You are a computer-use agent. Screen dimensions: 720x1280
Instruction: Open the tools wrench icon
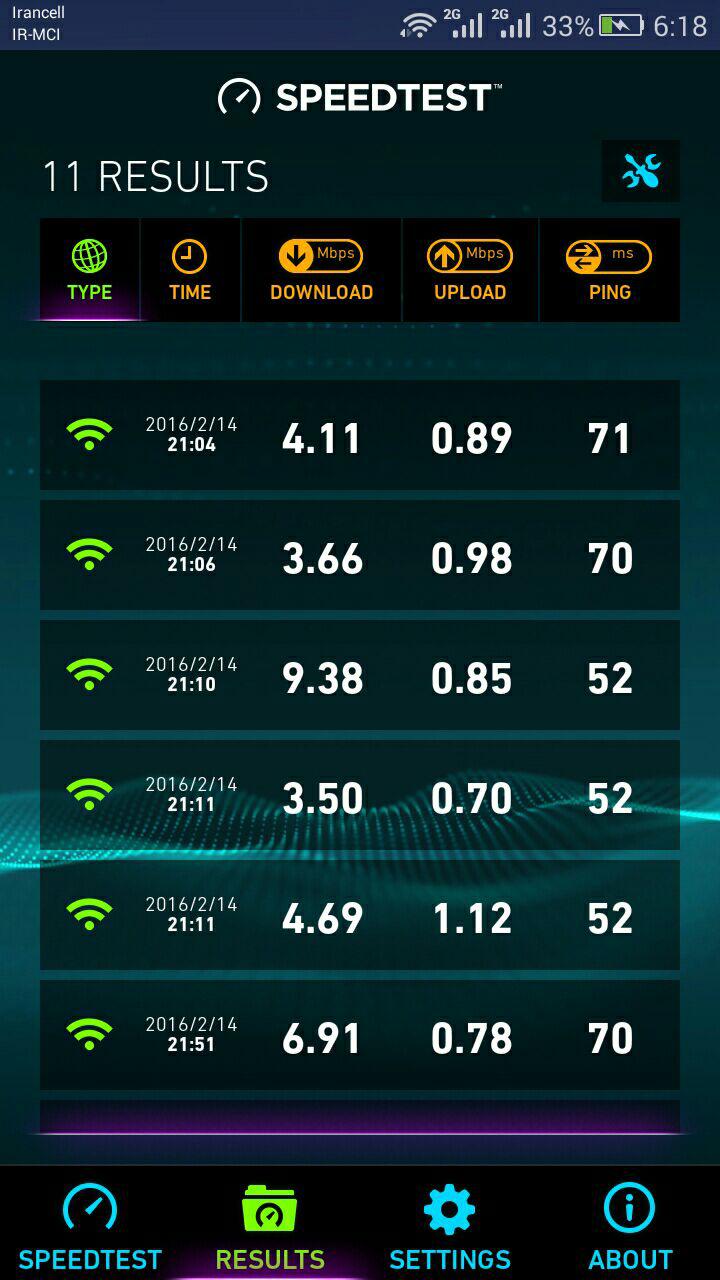click(640, 171)
